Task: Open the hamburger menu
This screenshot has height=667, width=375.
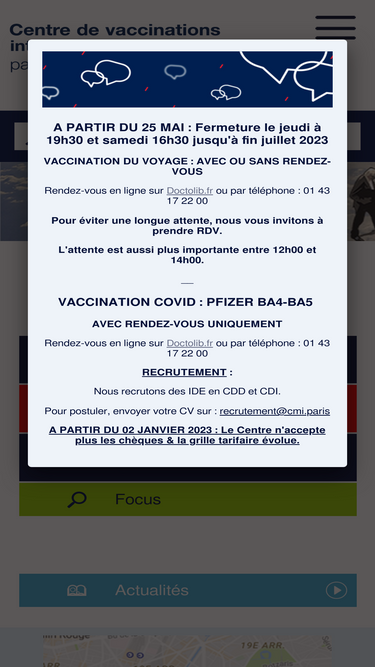Action: click(x=335, y=27)
